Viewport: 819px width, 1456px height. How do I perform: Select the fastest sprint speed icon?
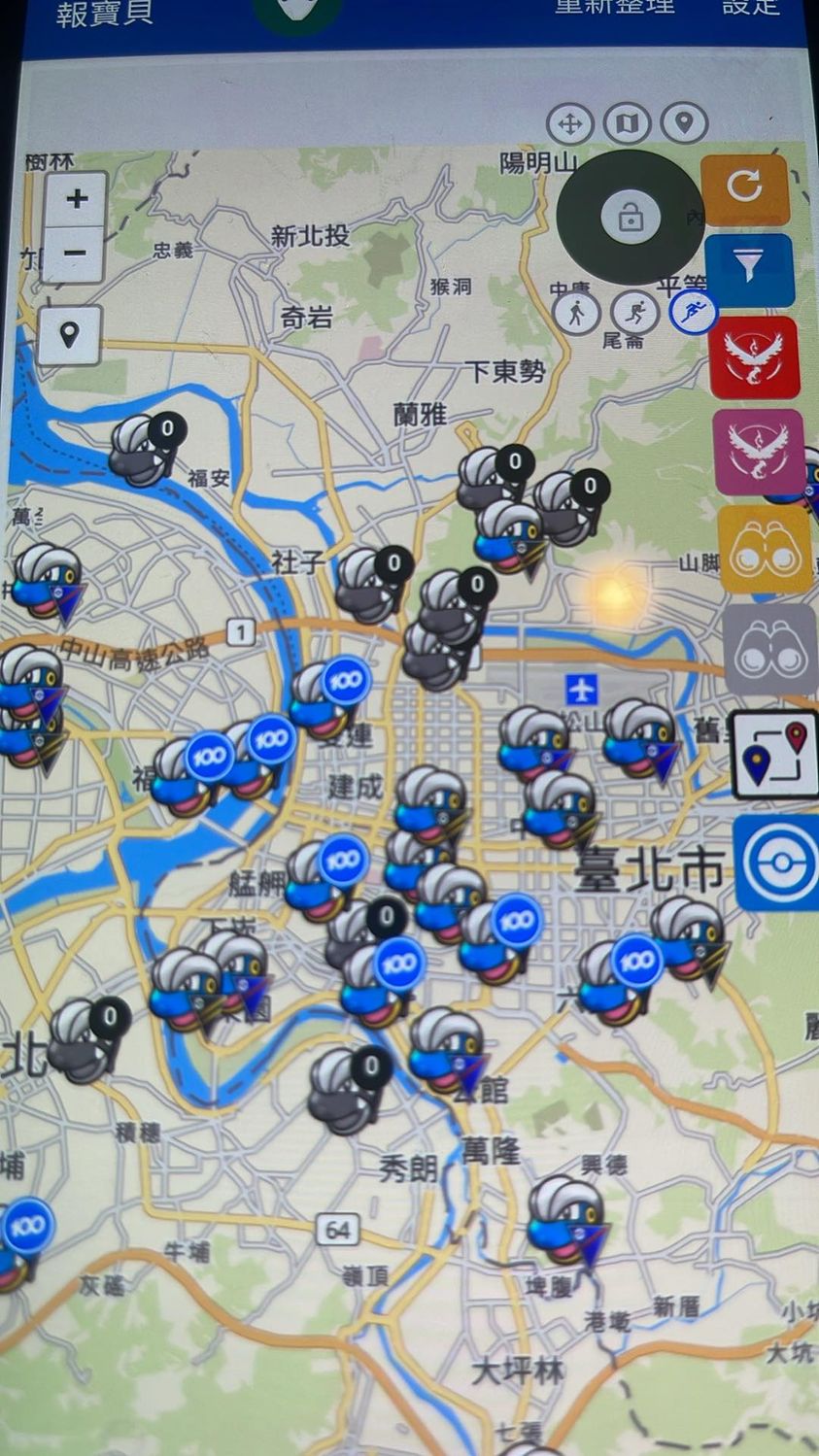(x=693, y=311)
